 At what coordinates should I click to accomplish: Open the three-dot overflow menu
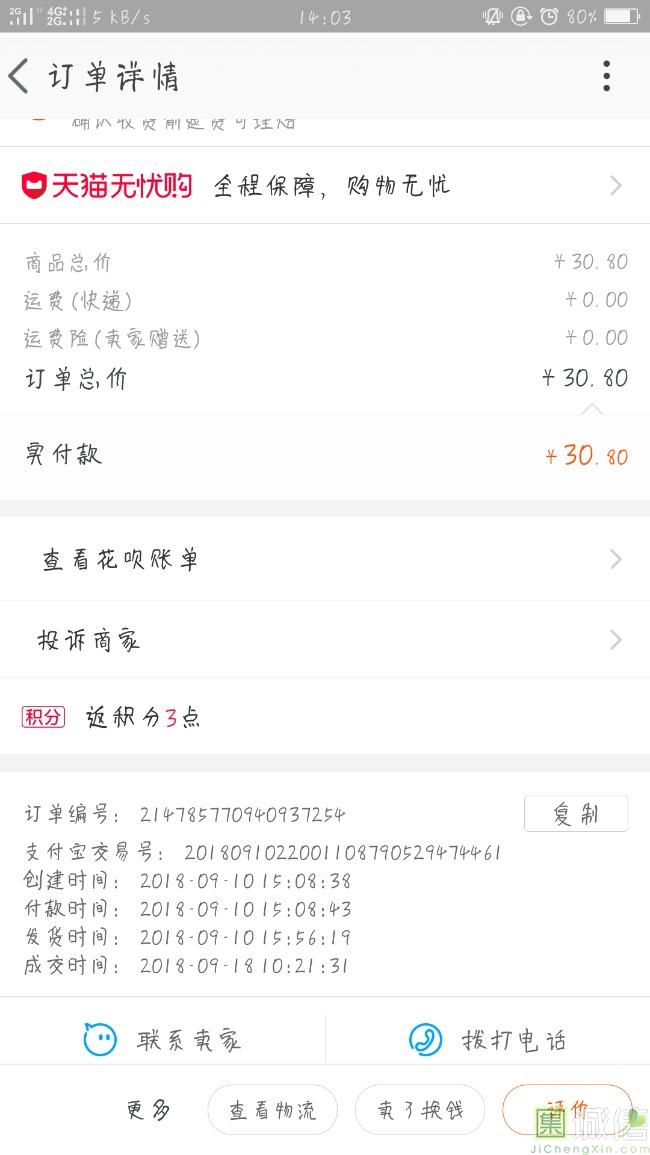tap(606, 76)
